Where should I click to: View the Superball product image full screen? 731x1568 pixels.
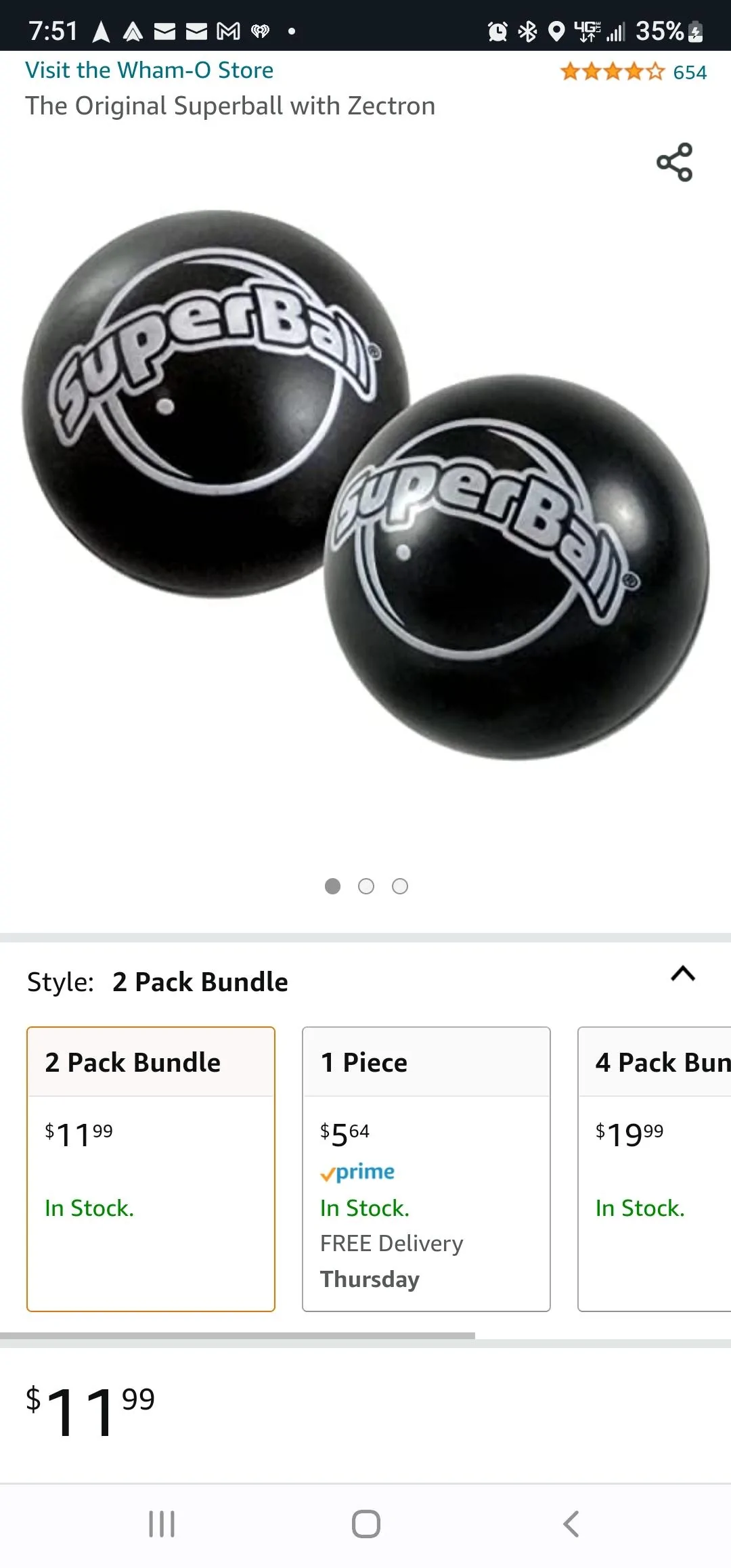tap(365, 485)
